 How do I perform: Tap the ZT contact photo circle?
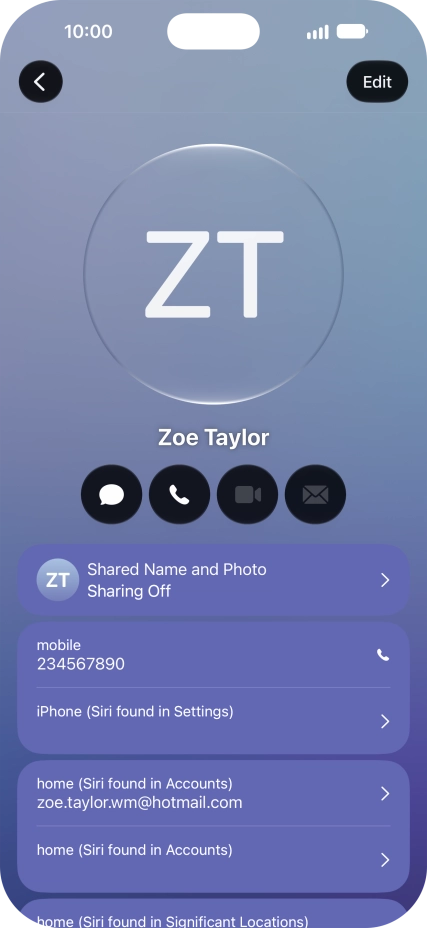coord(213,274)
